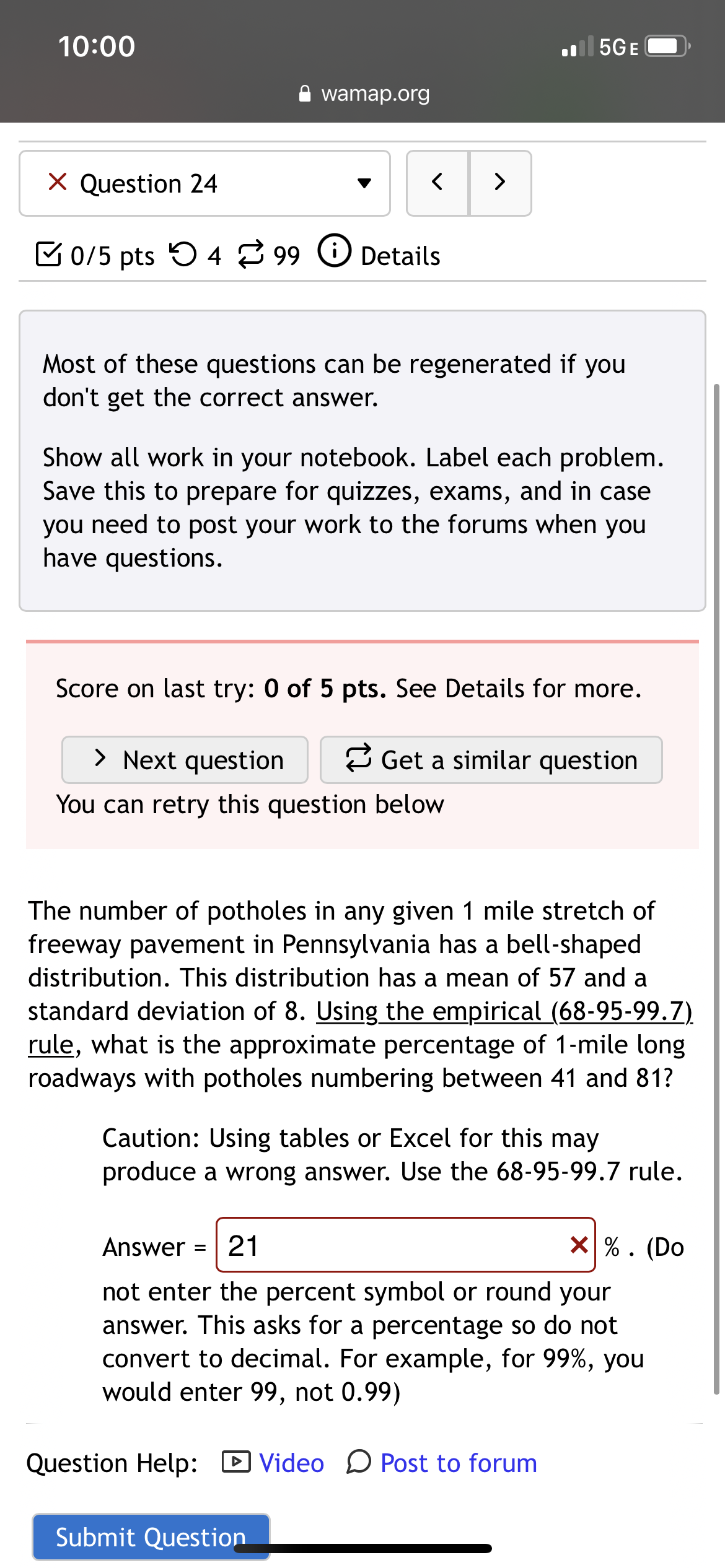The image size is (725, 1568).
Task: Click the right chevron to advance a question
Action: coord(501,182)
